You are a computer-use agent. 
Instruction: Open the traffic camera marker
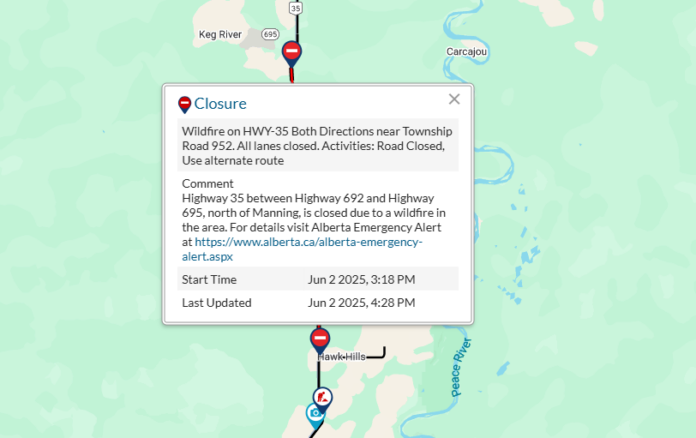[315, 413]
